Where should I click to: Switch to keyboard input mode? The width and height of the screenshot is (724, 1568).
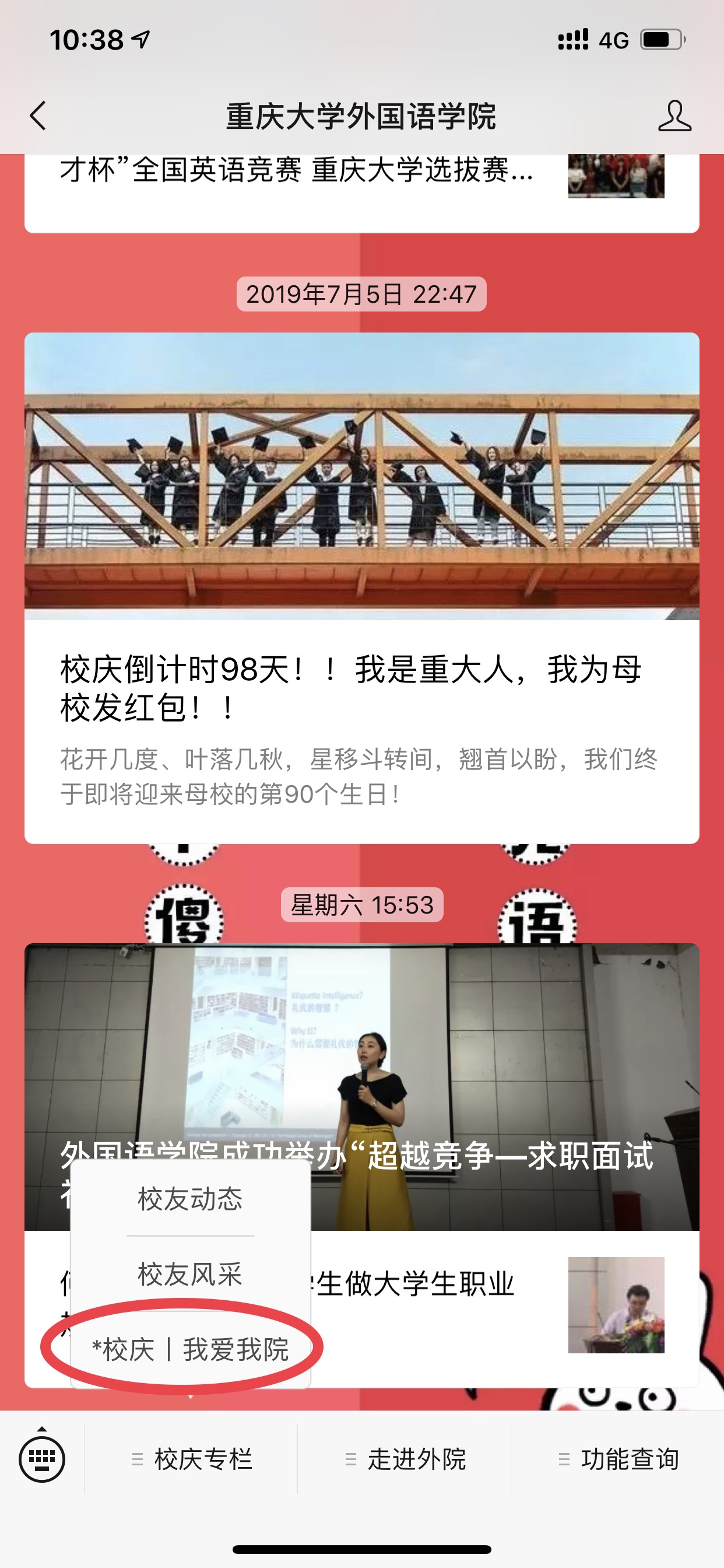(41, 1458)
